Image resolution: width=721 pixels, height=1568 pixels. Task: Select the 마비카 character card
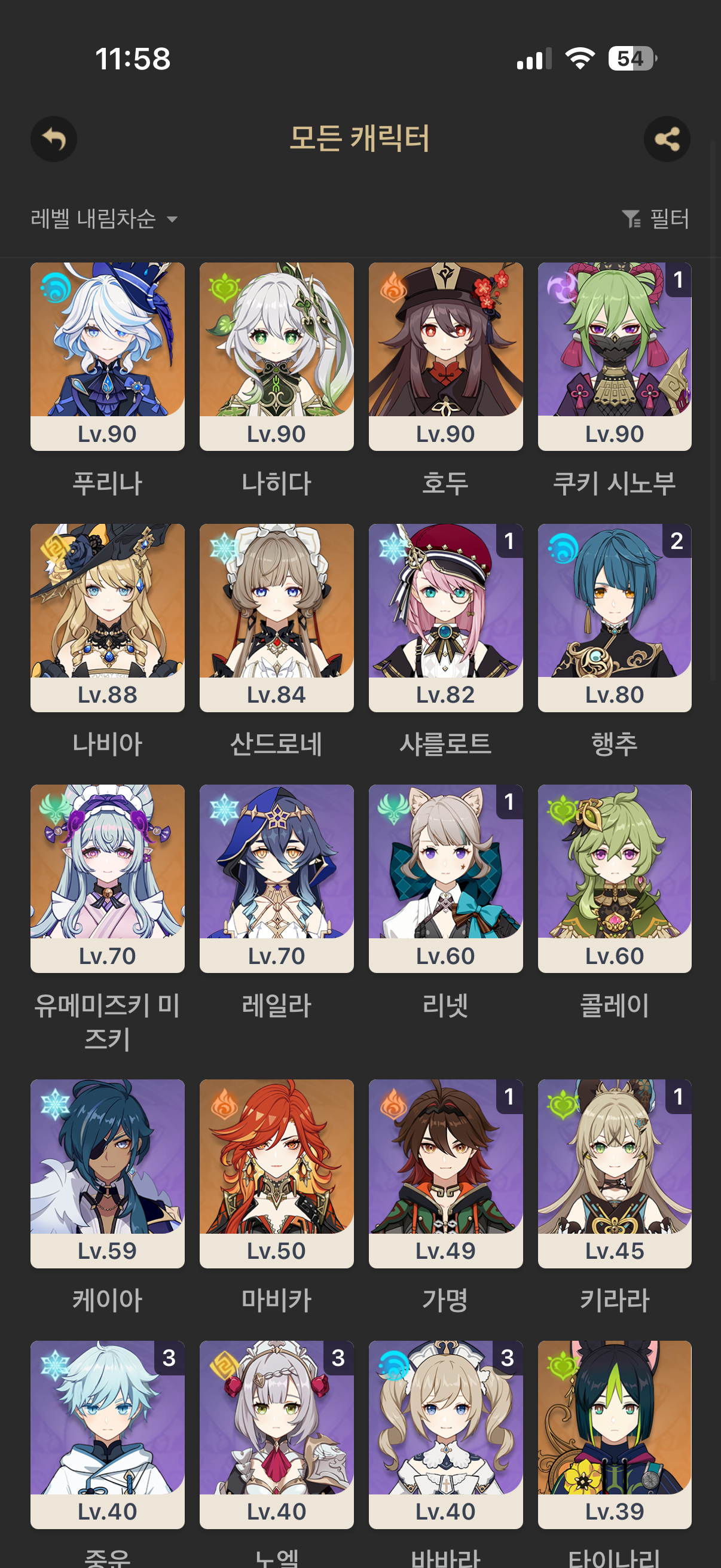(277, 1173)
